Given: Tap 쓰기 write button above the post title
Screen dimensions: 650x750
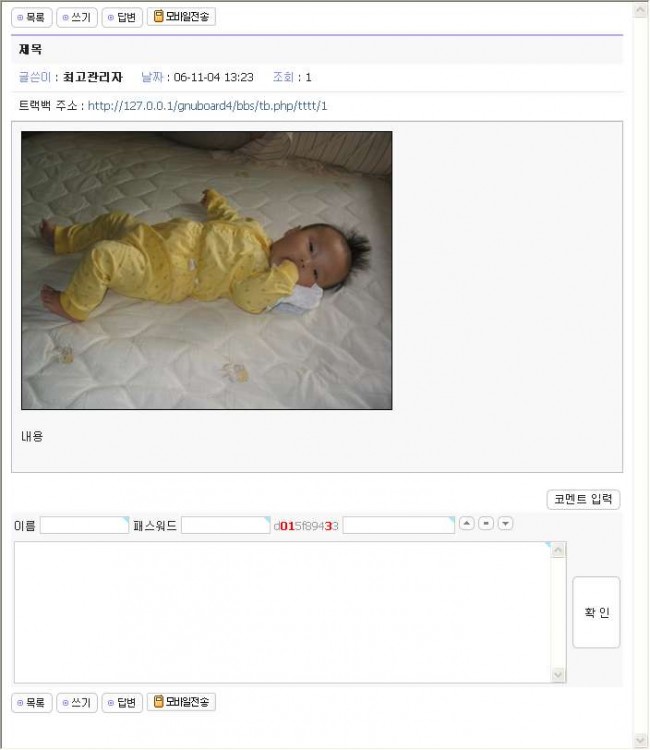Looking at the screenshot, I should click(x=77, y=17).
